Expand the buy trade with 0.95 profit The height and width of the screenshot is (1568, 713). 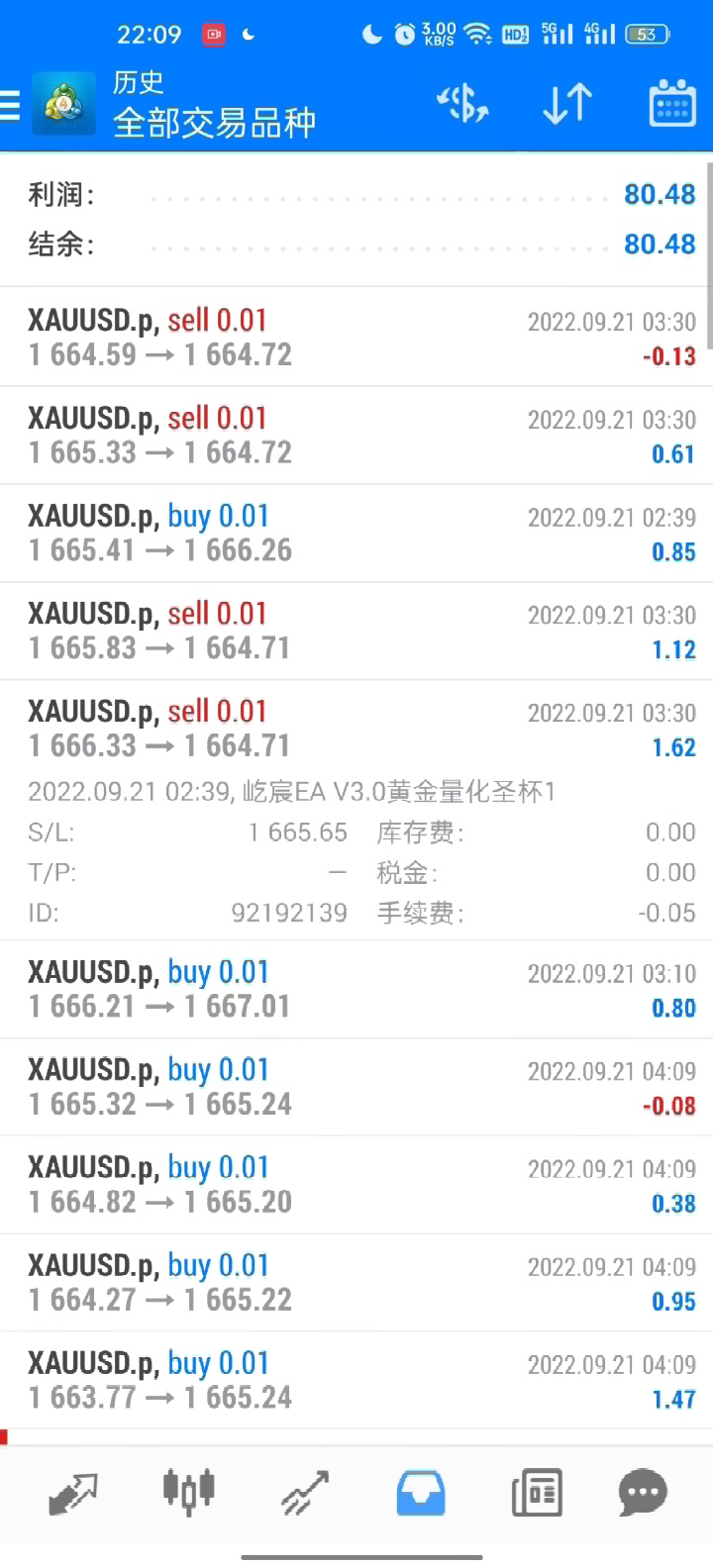(356, 1284)
